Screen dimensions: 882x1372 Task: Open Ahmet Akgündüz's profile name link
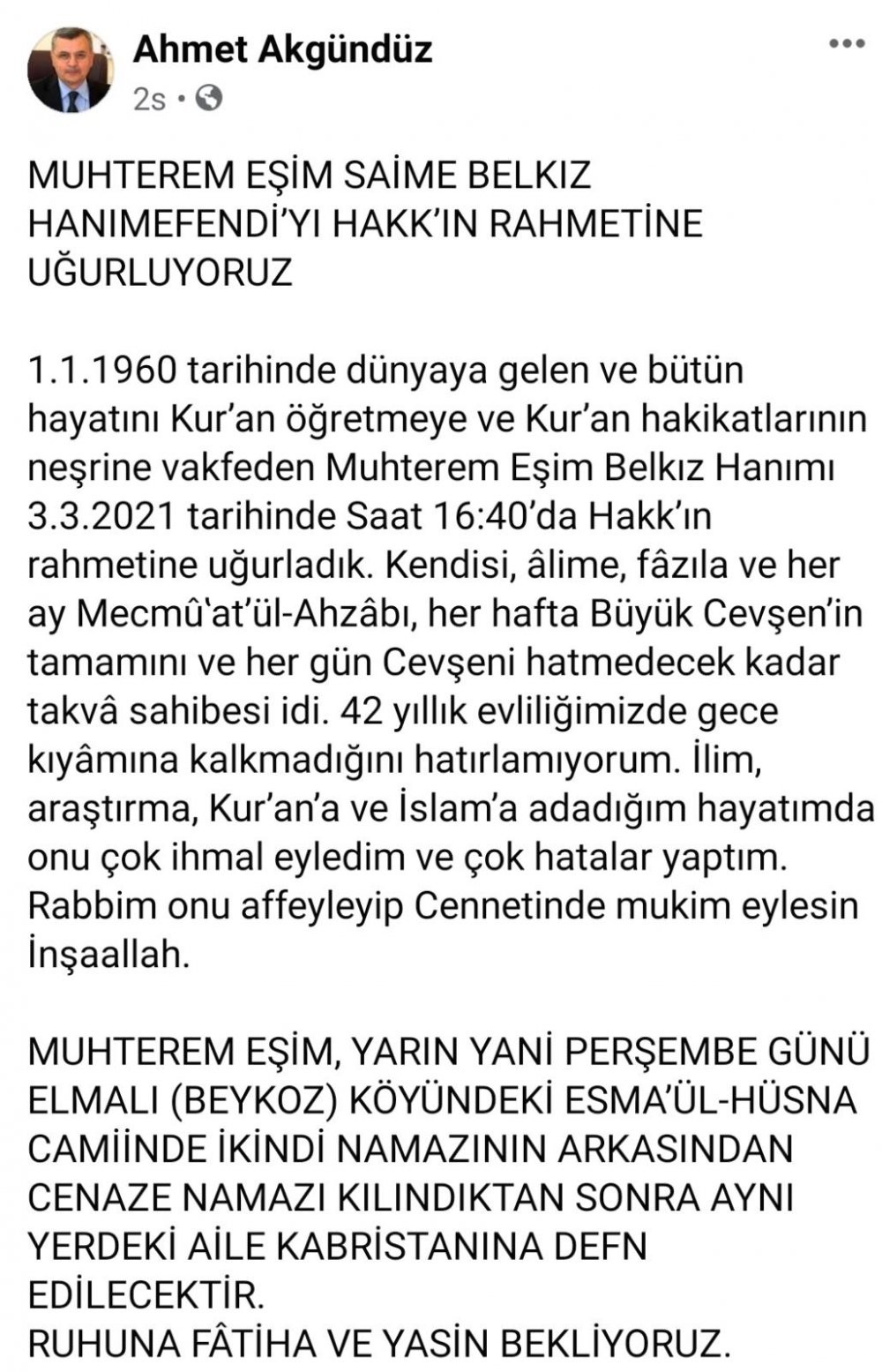click(282, 49)
